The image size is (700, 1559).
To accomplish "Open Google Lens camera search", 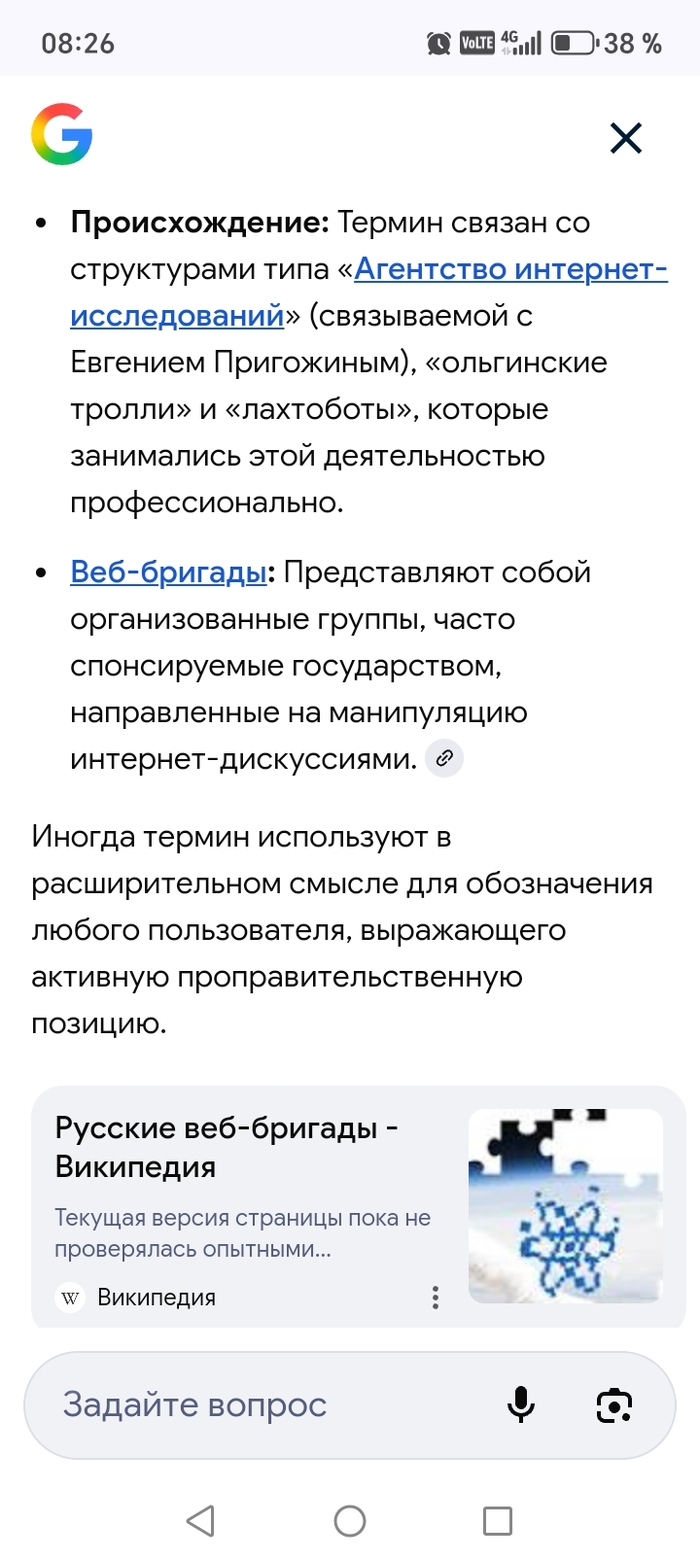I will pos(614,1405).
